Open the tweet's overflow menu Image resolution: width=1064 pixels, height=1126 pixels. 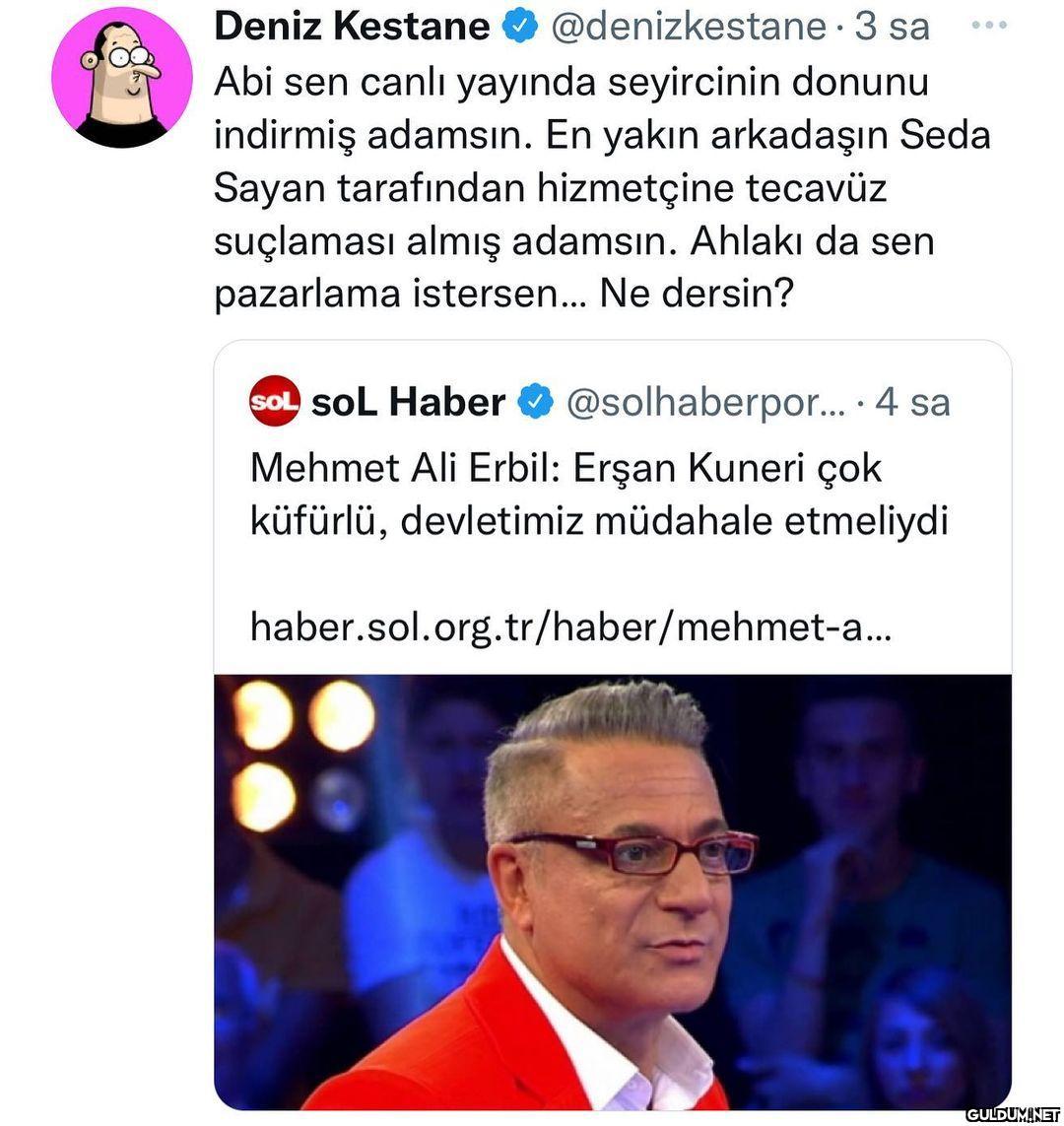988,26
